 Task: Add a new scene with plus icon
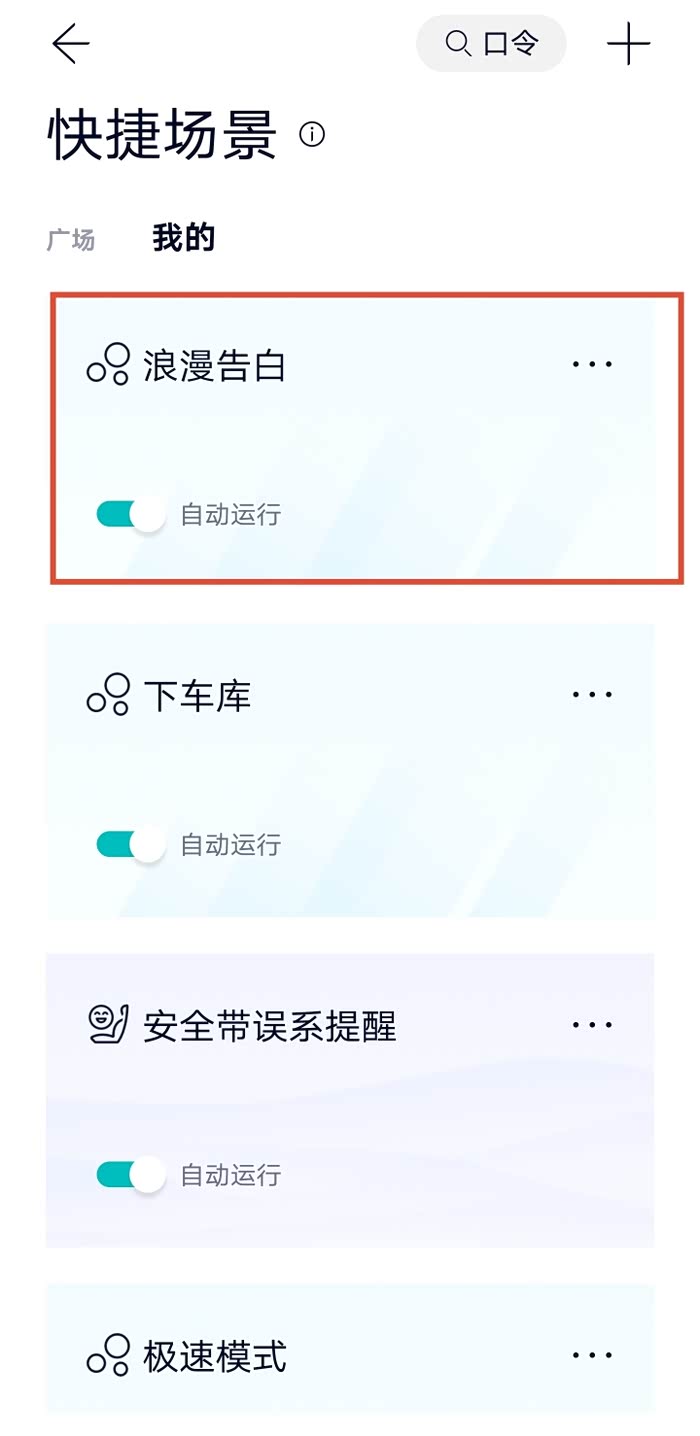629,44
